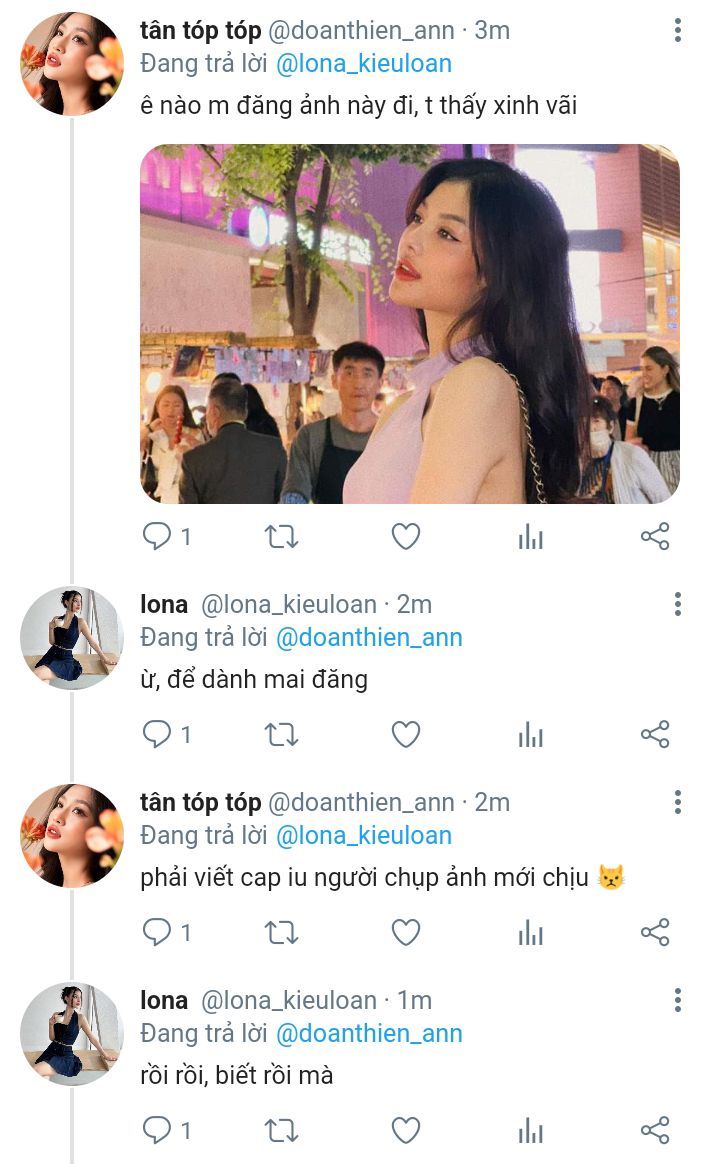Share the tweet containing the photo

[655, 536]
